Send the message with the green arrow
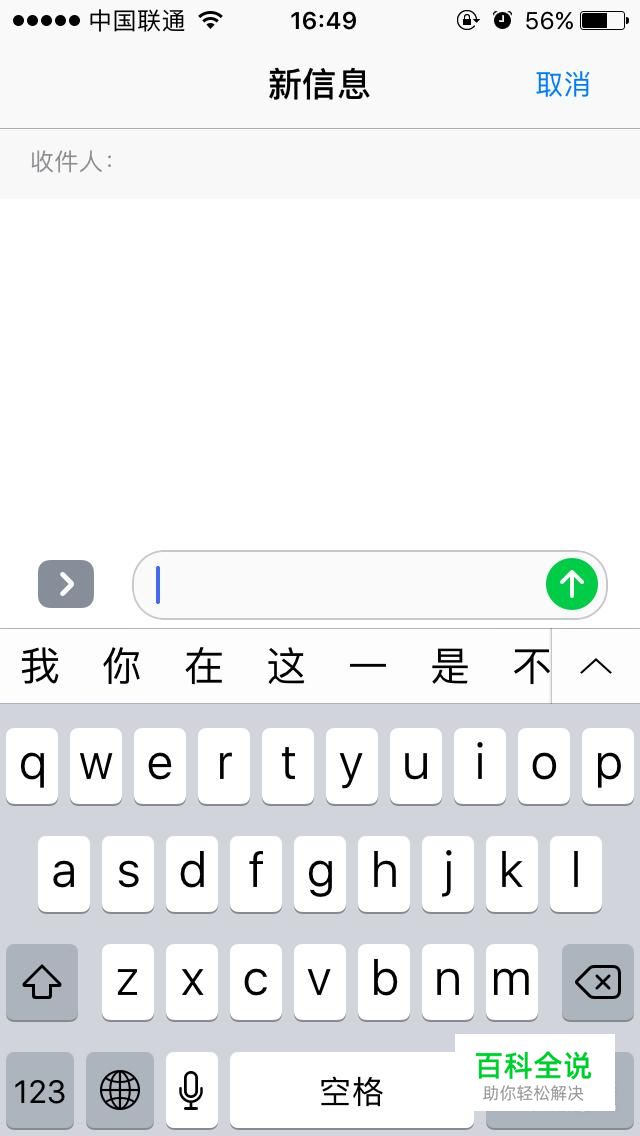This screenshot has height=1136, width=640. pyautogui.click(x=572, y=584)
